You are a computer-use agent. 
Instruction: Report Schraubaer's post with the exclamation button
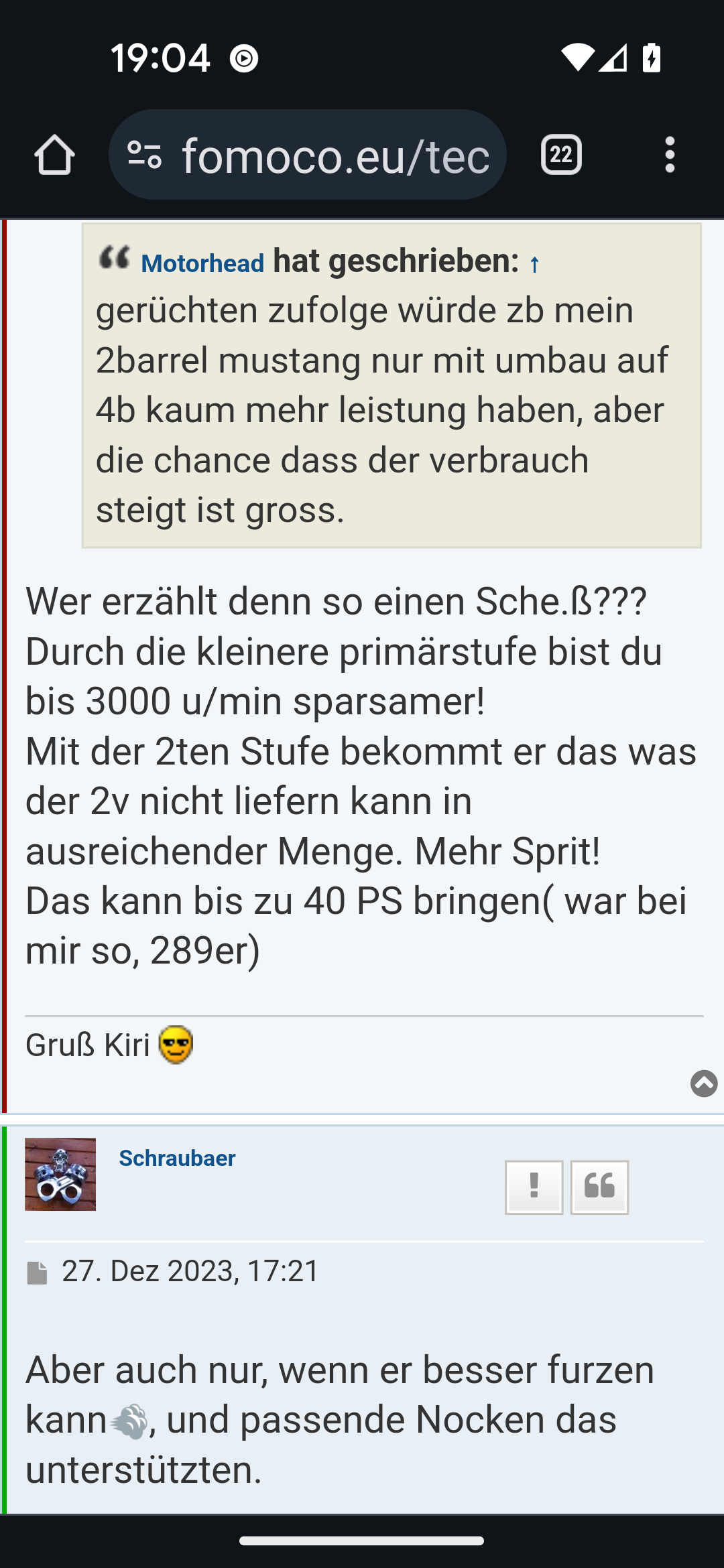(534, 1187)
